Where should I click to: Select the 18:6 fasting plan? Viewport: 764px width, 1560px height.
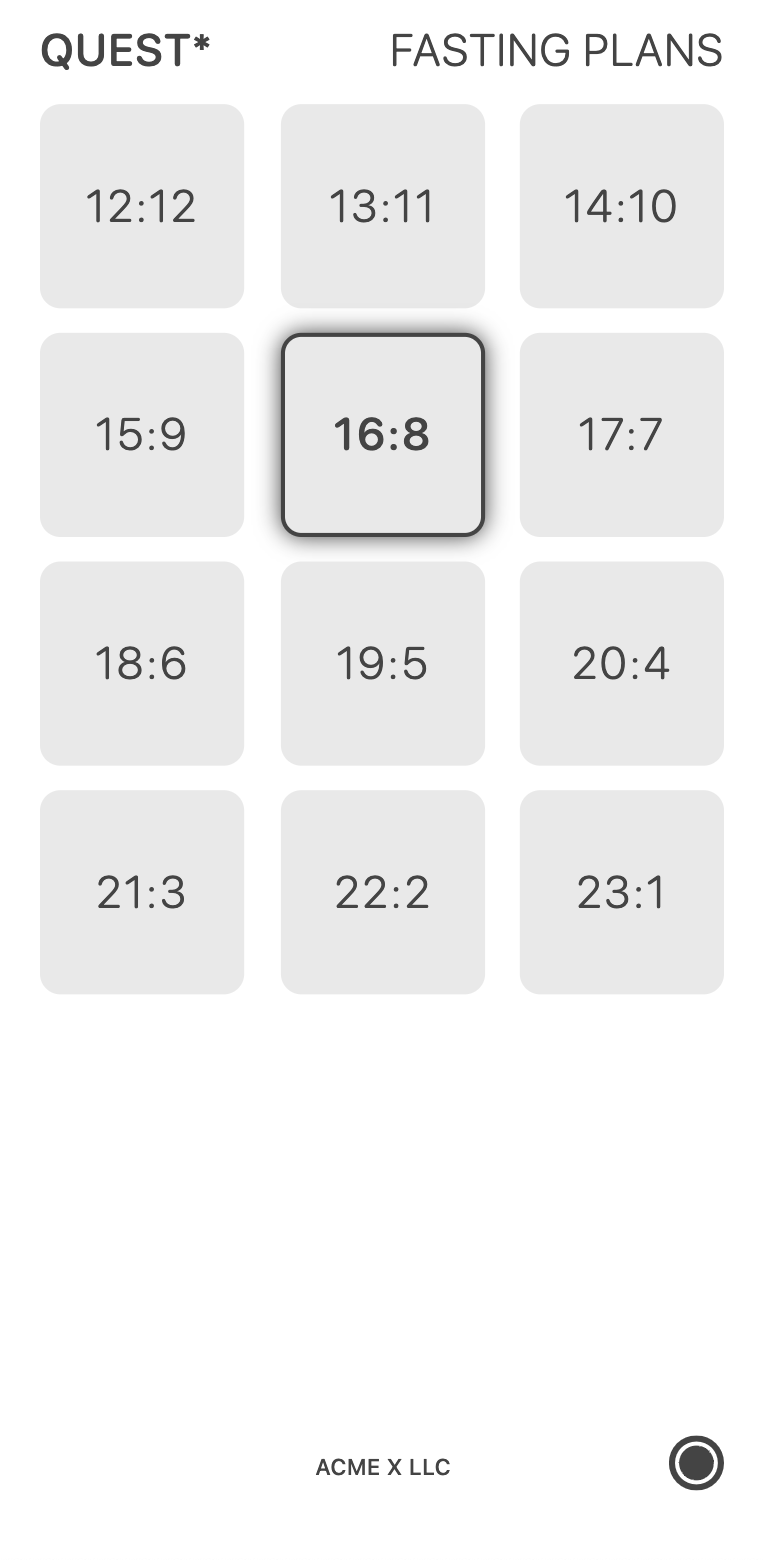coord(142,663)
